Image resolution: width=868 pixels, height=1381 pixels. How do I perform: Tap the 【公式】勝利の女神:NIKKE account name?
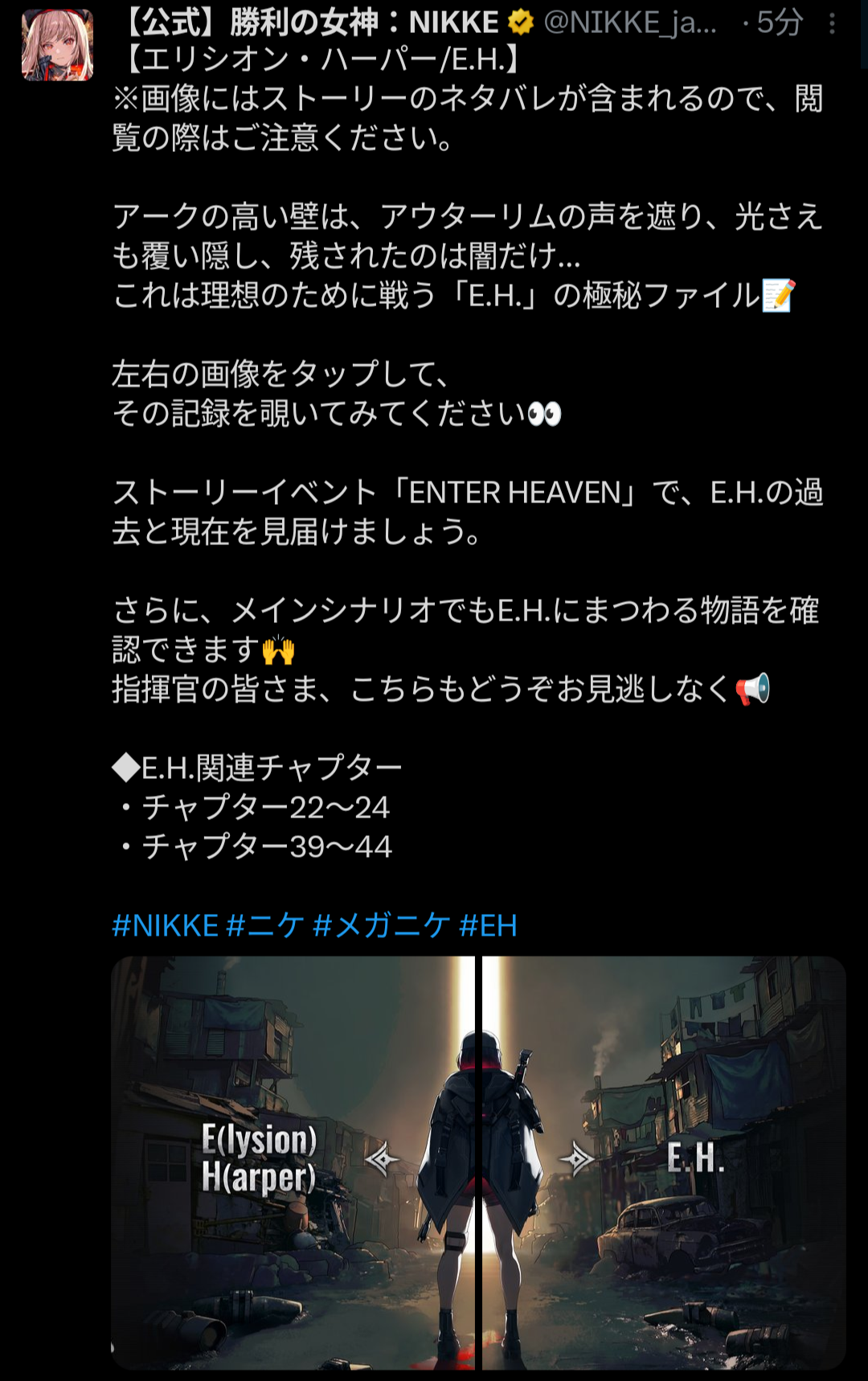(313, 23)
